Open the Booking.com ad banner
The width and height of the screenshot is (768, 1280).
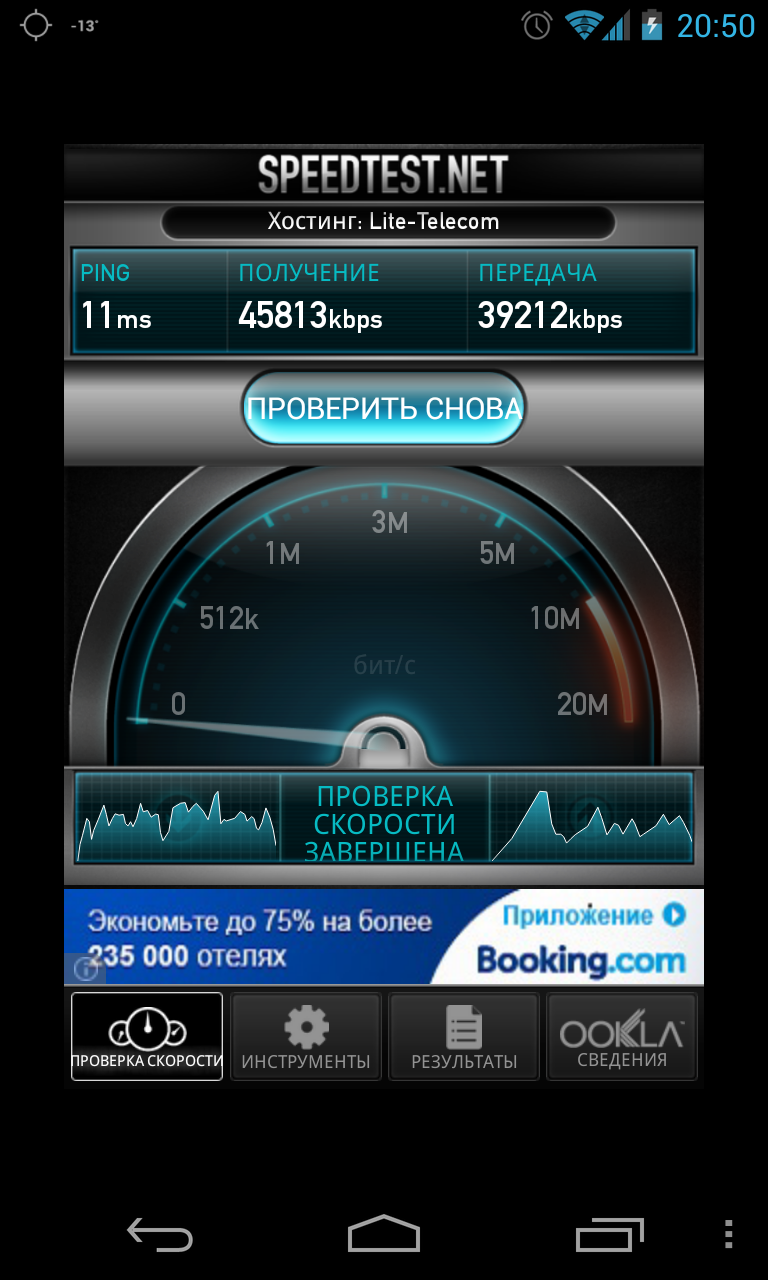point(384,937)
